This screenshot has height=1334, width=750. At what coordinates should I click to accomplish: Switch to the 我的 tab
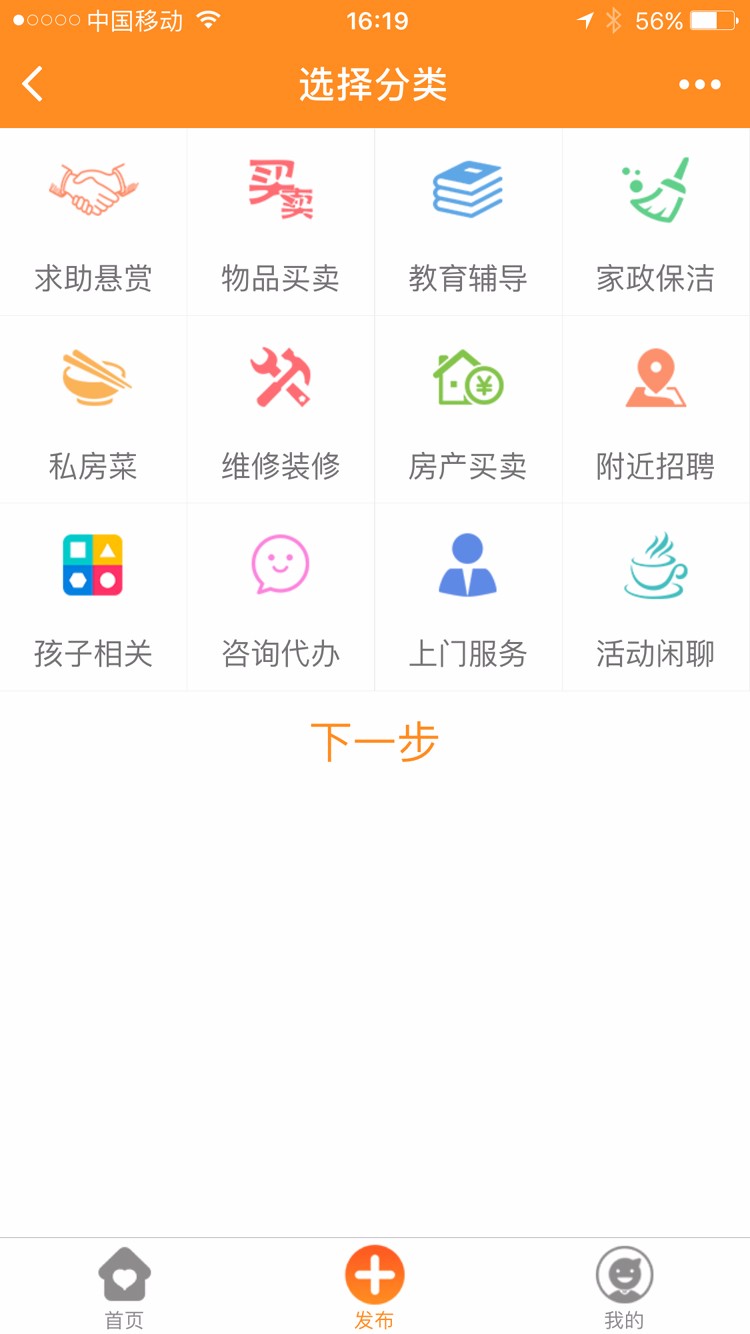point(625,1287)
